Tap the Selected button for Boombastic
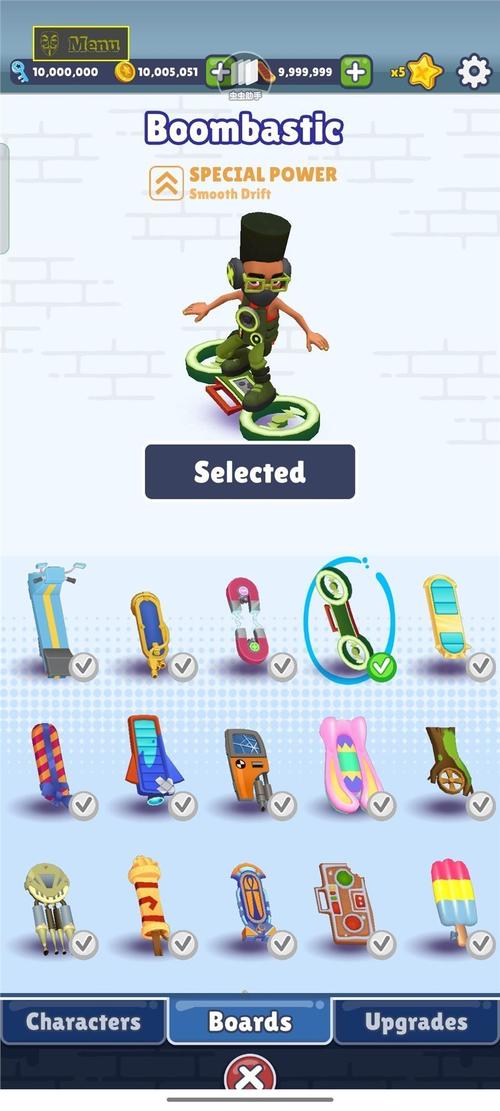The image size is (500, 1111). 250,472
